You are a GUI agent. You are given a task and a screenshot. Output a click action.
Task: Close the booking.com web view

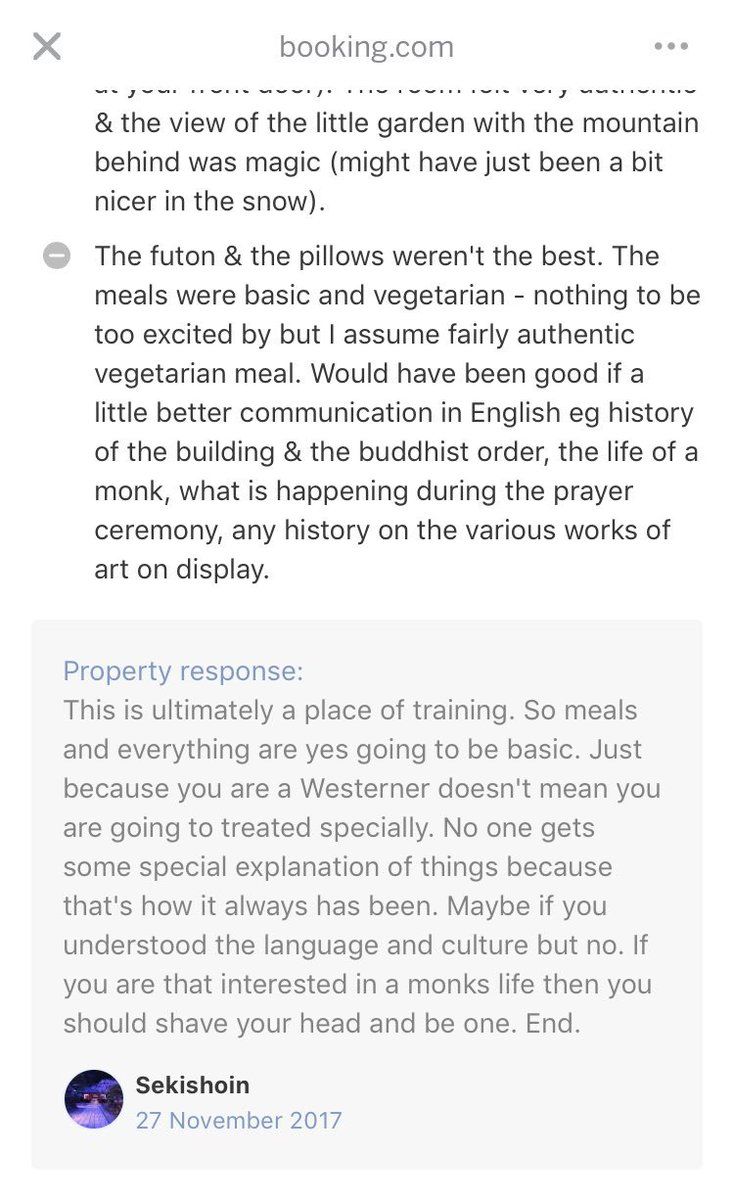click(x=47, y=46)
